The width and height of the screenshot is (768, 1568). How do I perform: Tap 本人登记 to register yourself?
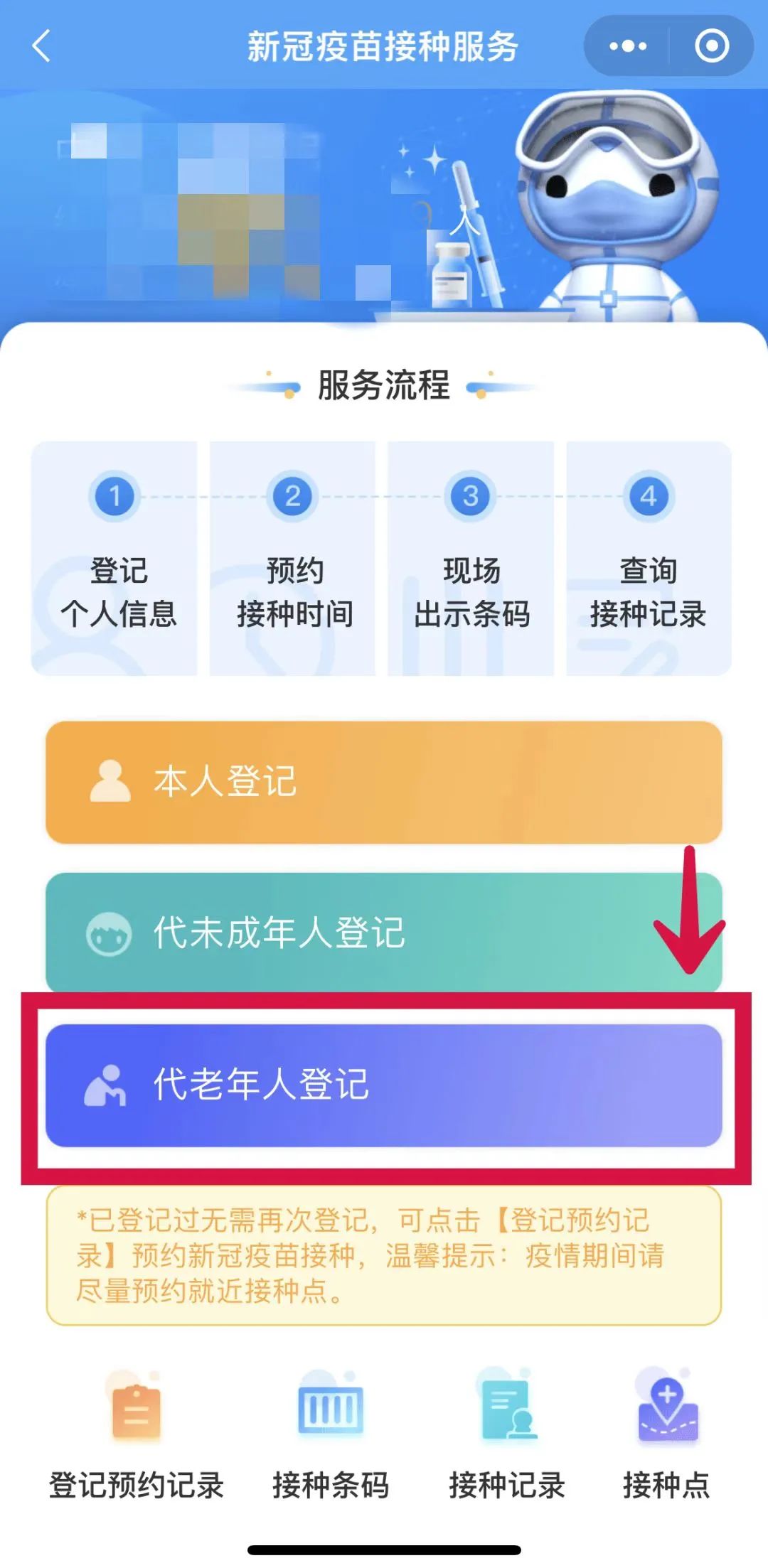384,782
